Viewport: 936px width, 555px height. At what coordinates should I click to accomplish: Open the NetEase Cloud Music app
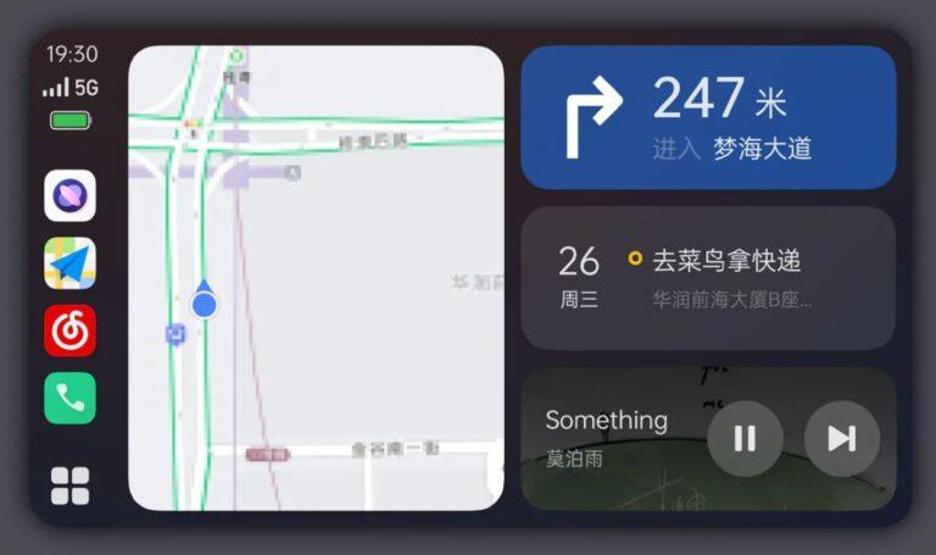point(70,331)
